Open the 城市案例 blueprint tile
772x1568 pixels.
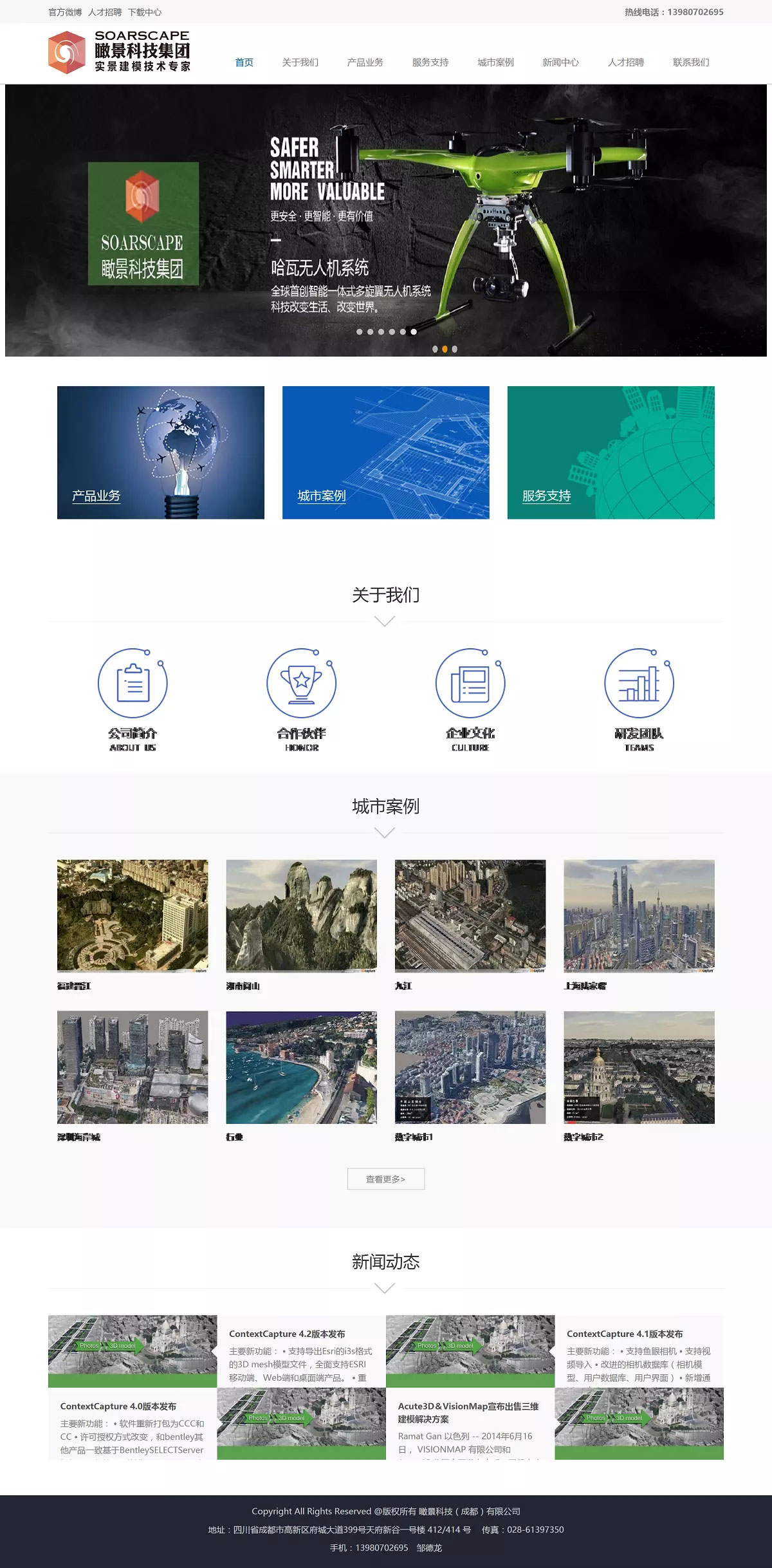click(385, 453)
